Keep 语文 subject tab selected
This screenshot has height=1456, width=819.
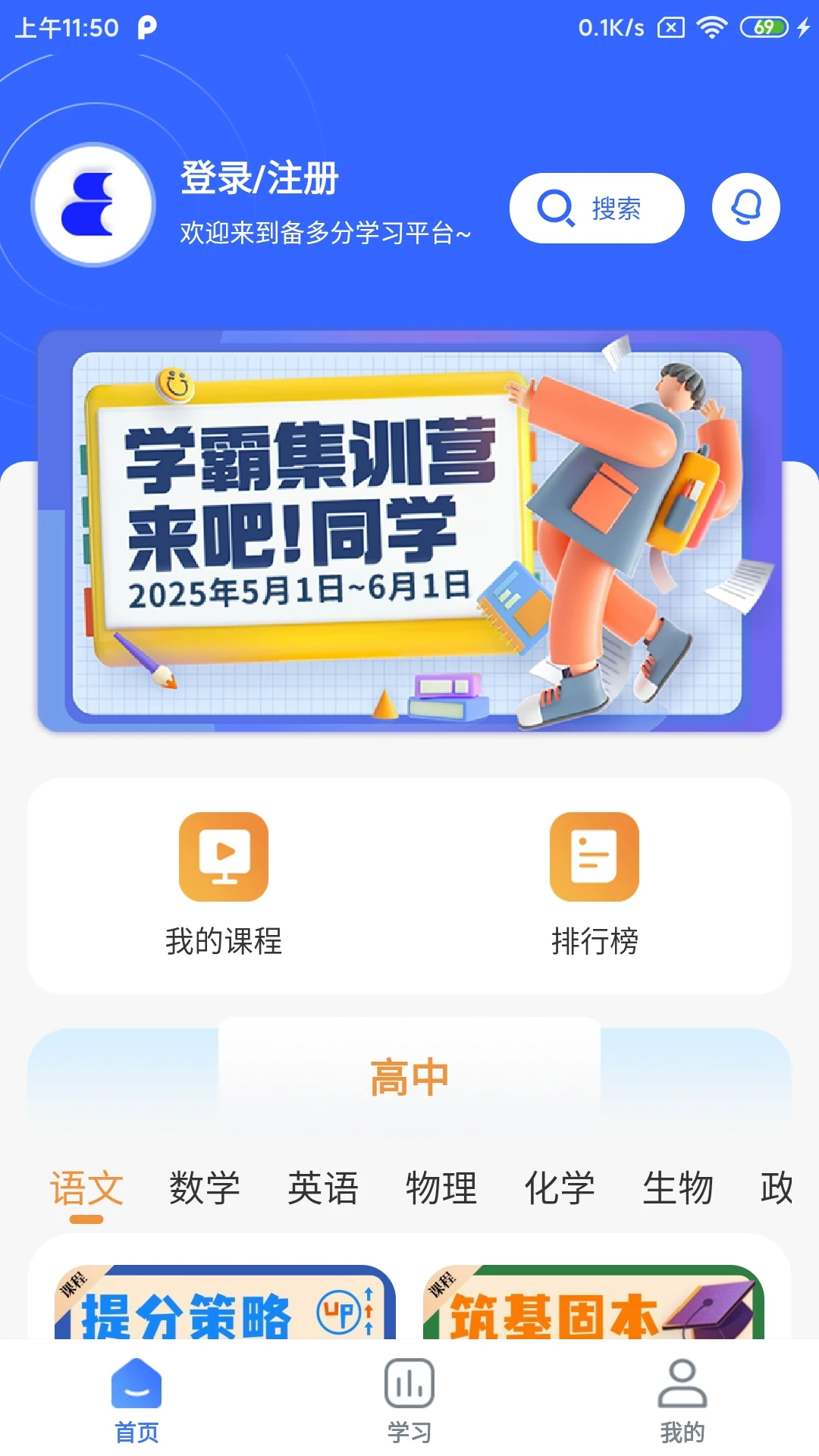[86, 1188]
